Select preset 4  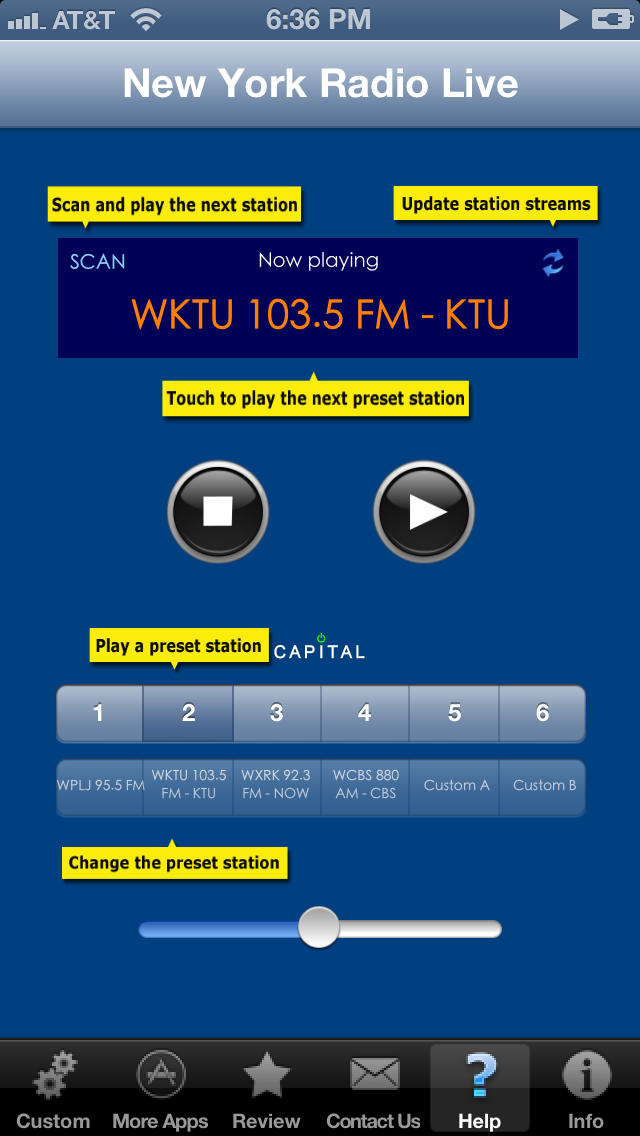coord(365,714)
